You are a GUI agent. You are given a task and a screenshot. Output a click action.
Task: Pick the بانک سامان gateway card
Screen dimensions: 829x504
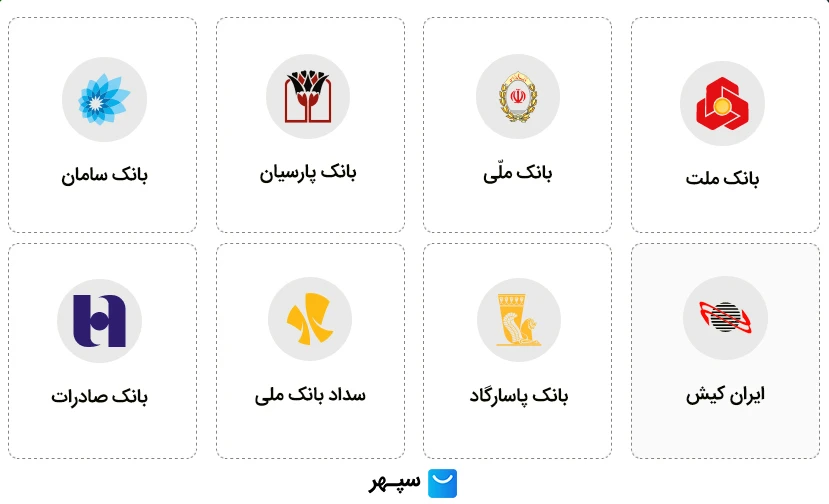(103, 126)
